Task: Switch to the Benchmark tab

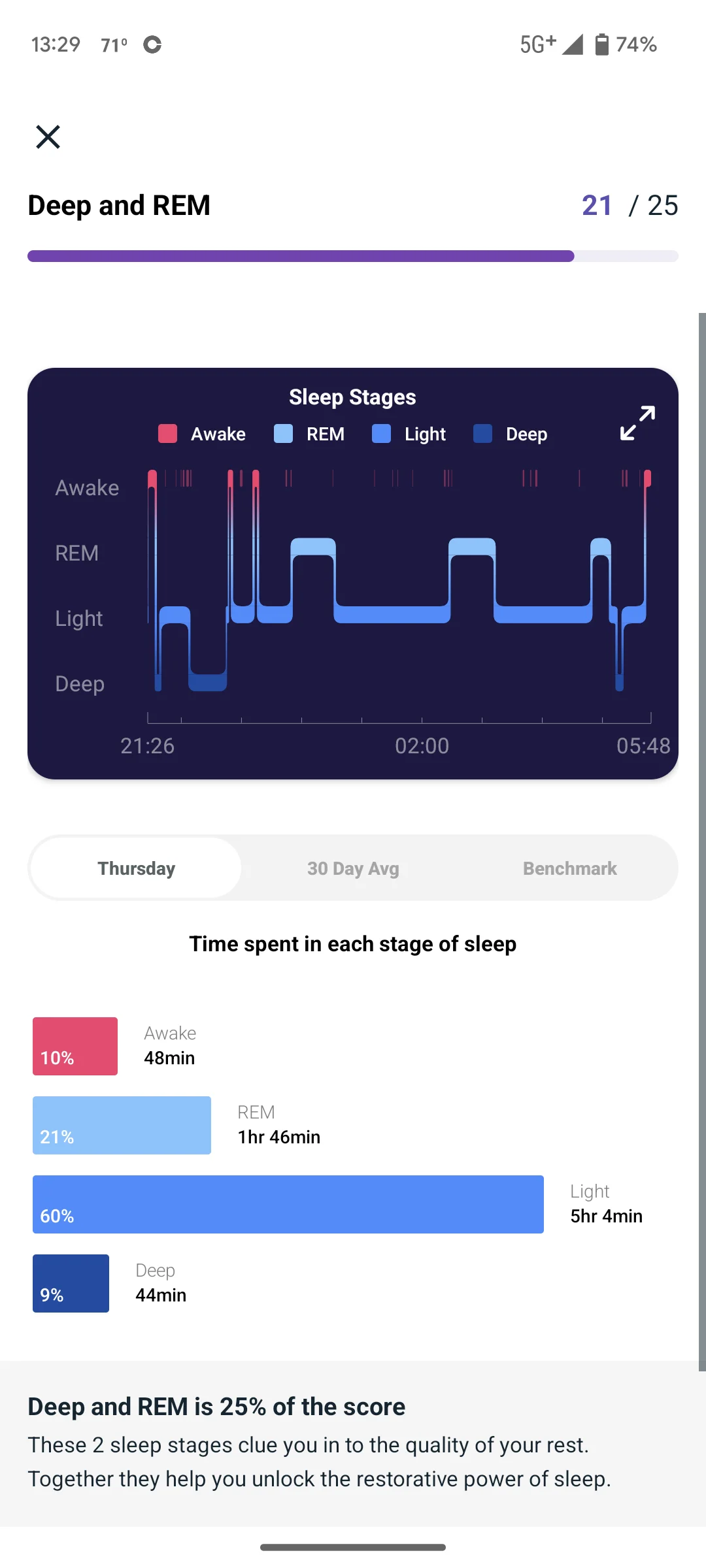Action: pyautogui.click(x=569, y=868)
